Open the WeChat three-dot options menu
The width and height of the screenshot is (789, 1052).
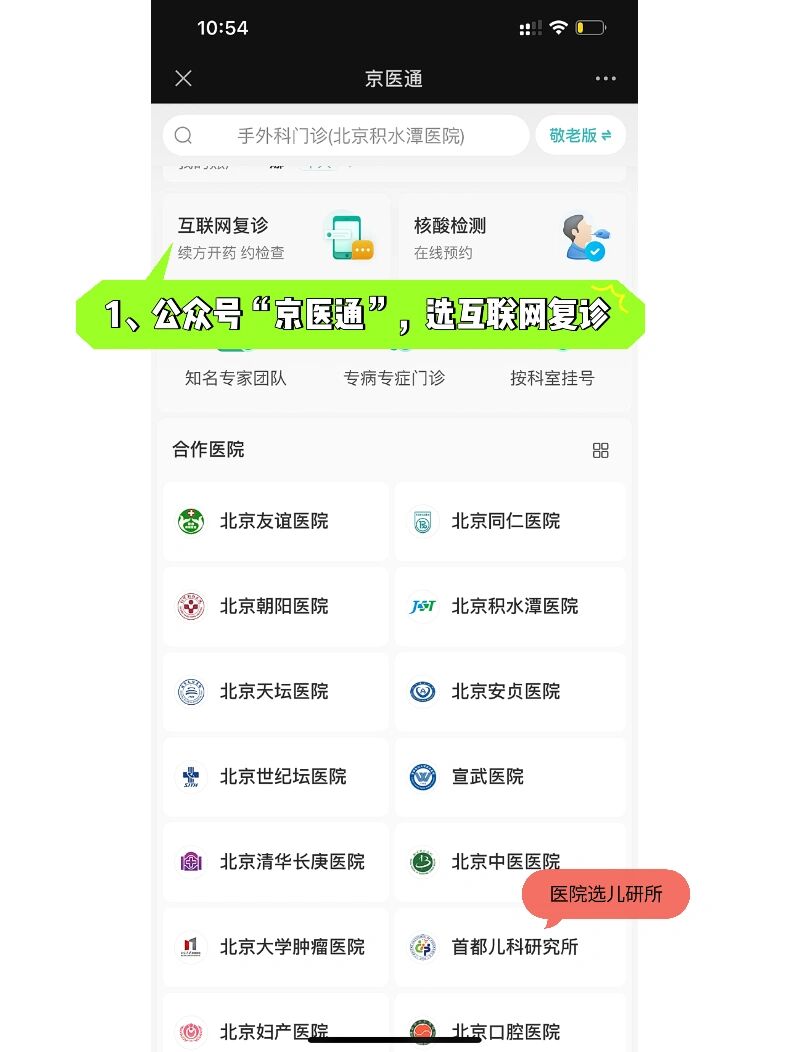605,78
